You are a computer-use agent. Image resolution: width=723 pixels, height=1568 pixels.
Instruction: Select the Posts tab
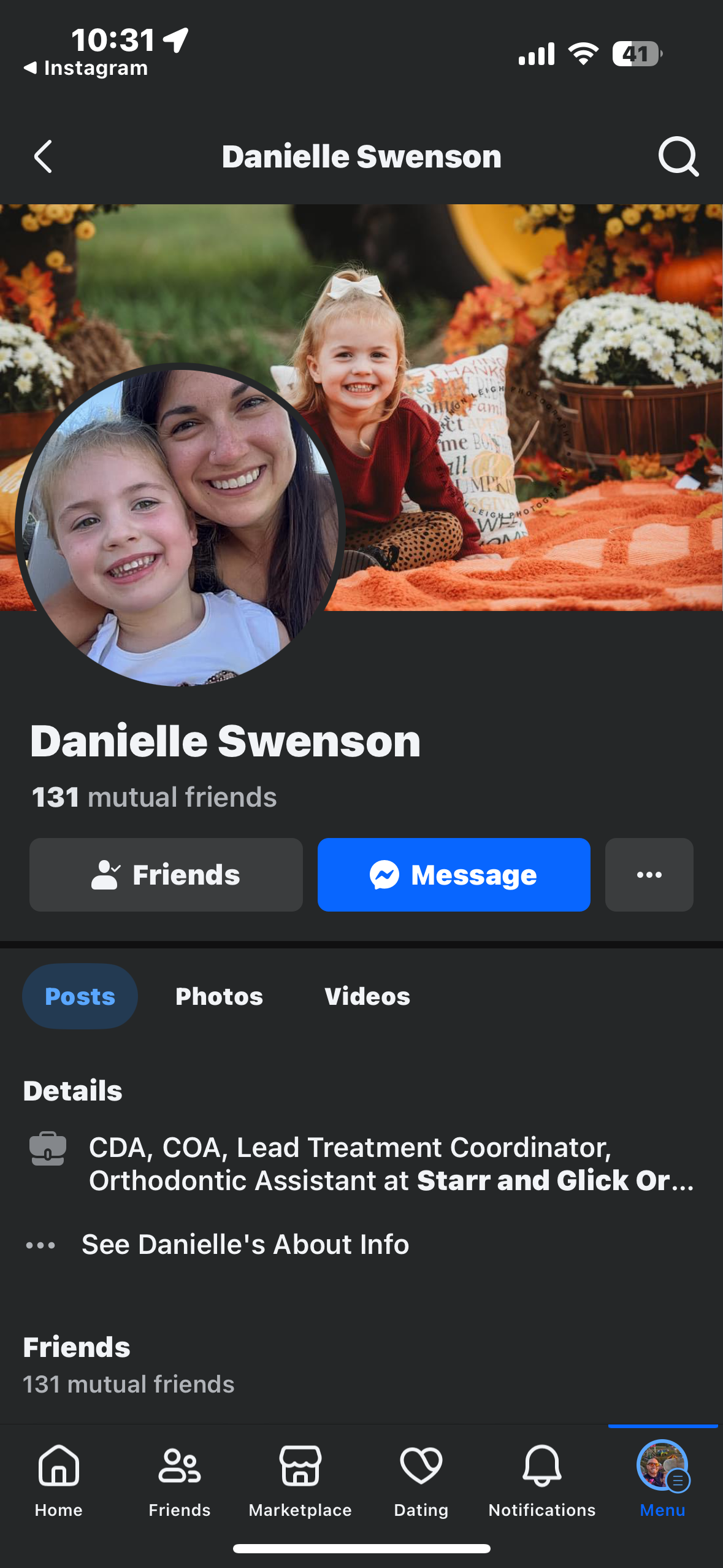click(x=80, y=996)
